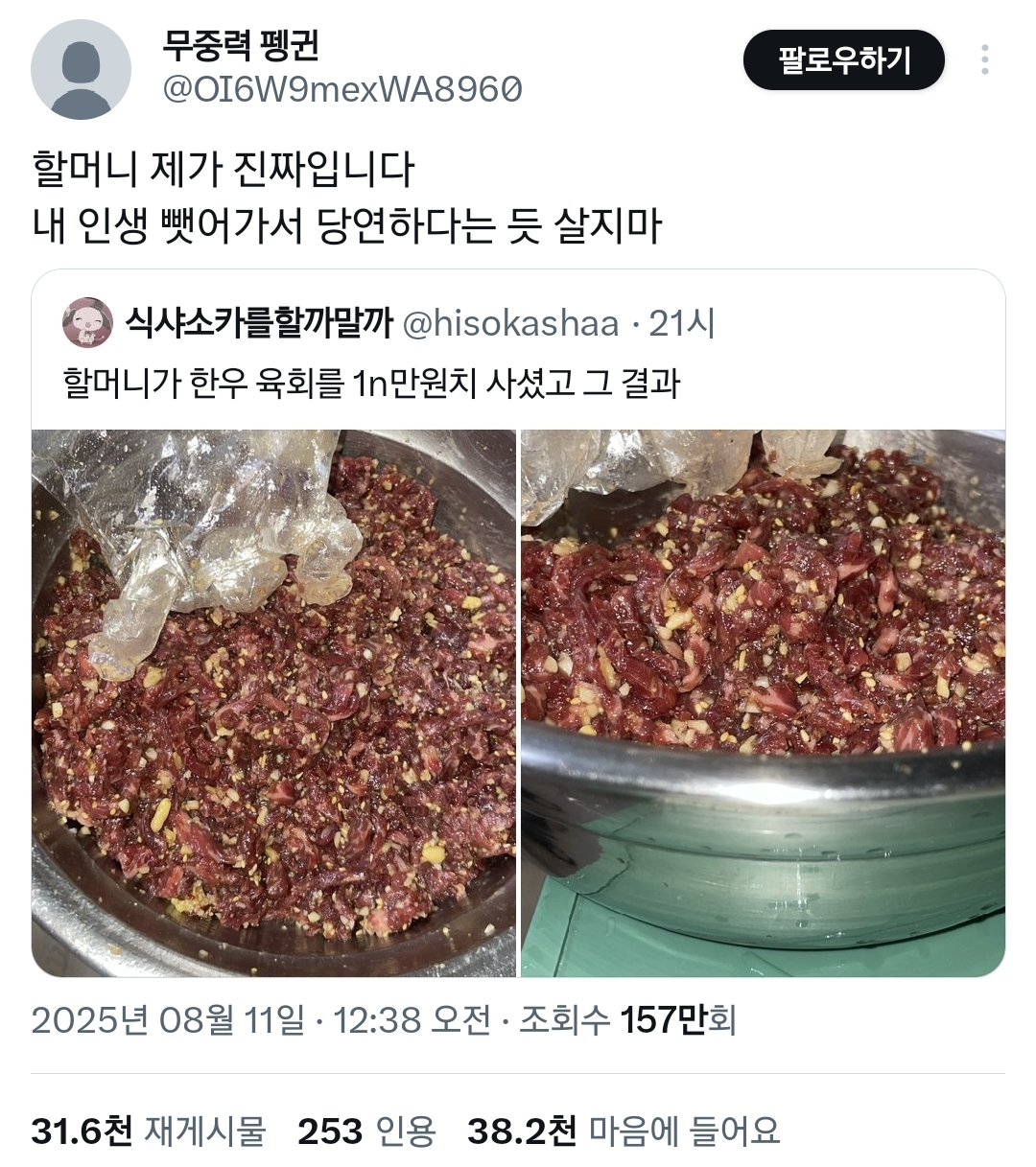1036x1167 pixels.
Task: Open the @OI6W9mexWA8960 handle
Action: [x=342, y=89]
